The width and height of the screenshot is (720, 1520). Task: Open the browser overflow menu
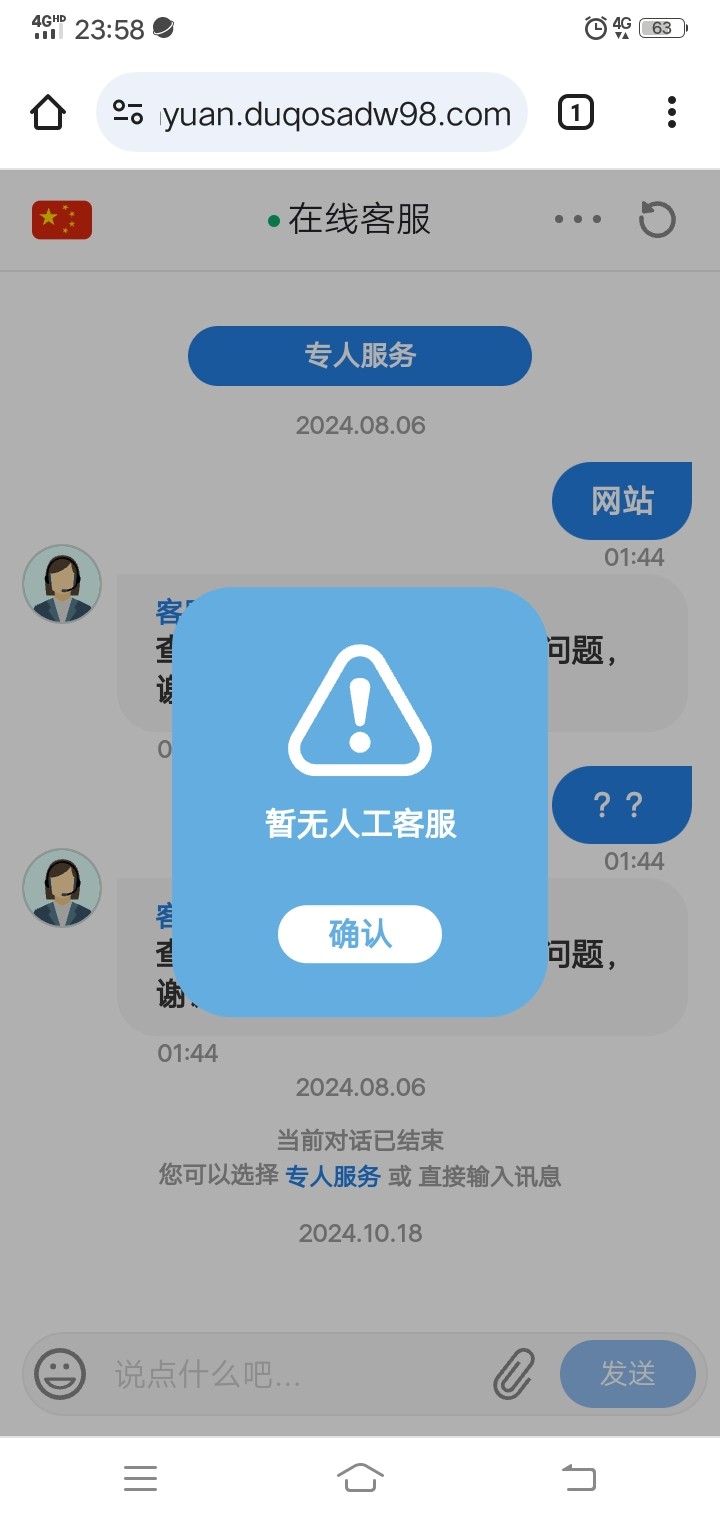671,113
